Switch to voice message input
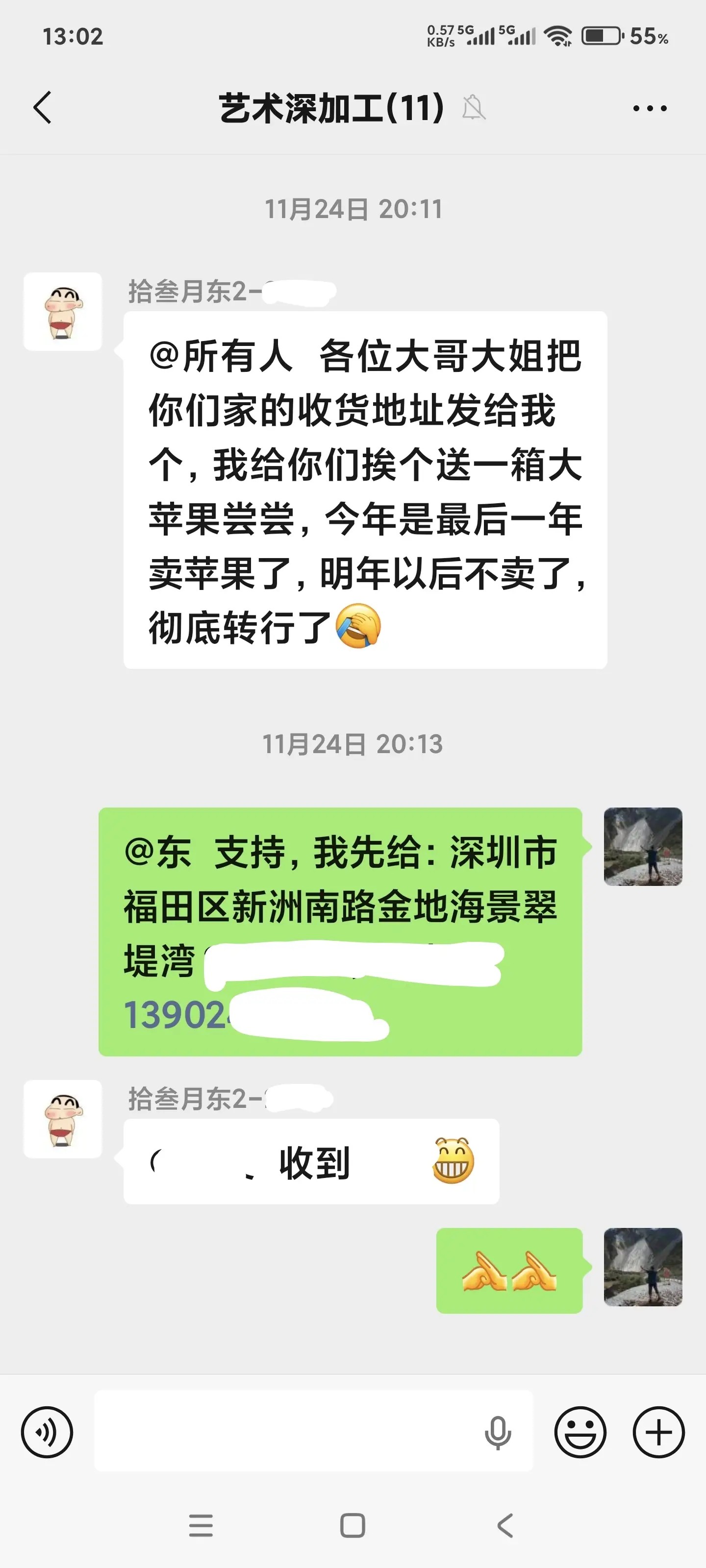The width and height of the screenshot is (706, 1568). click(x=47, y=1432)
